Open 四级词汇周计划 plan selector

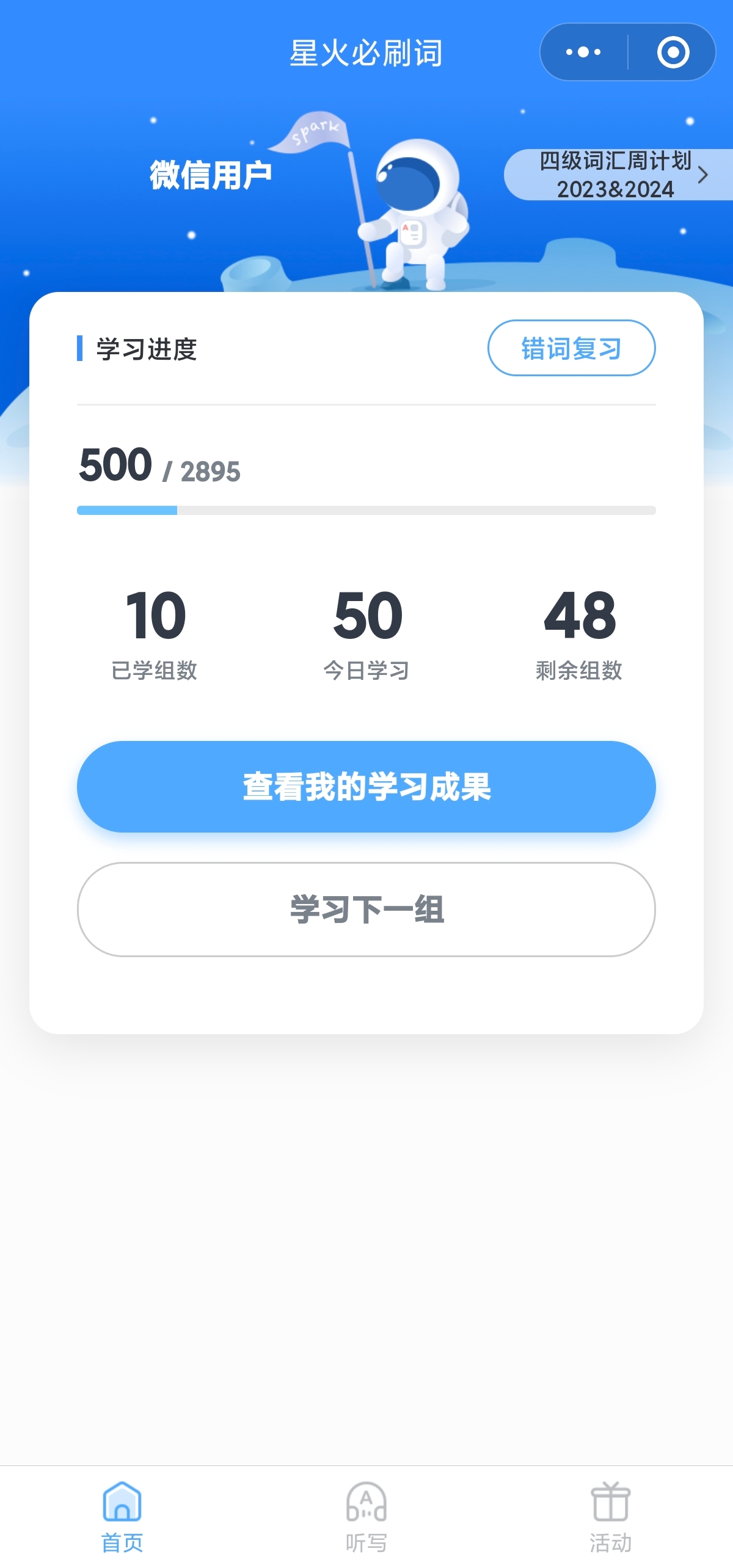618,175
